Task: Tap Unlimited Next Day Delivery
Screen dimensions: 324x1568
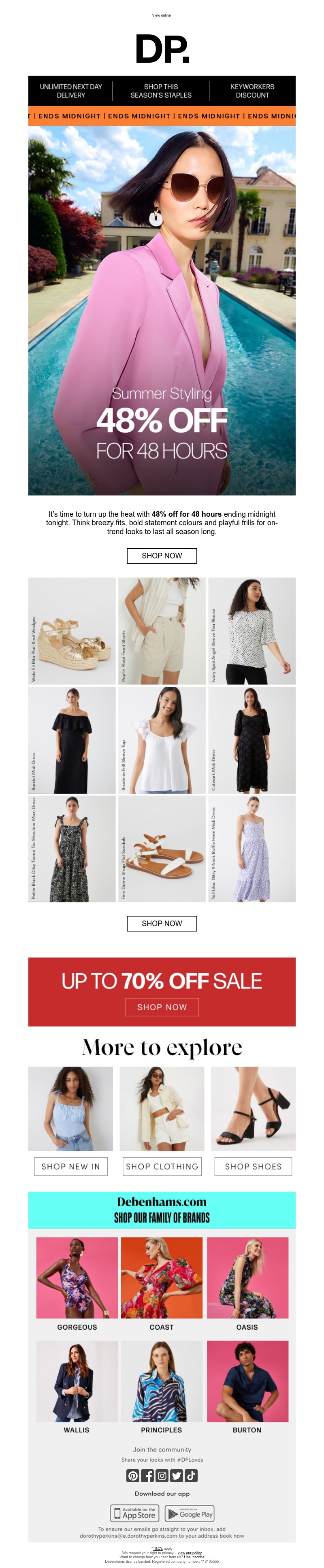Action: (70, 91)
